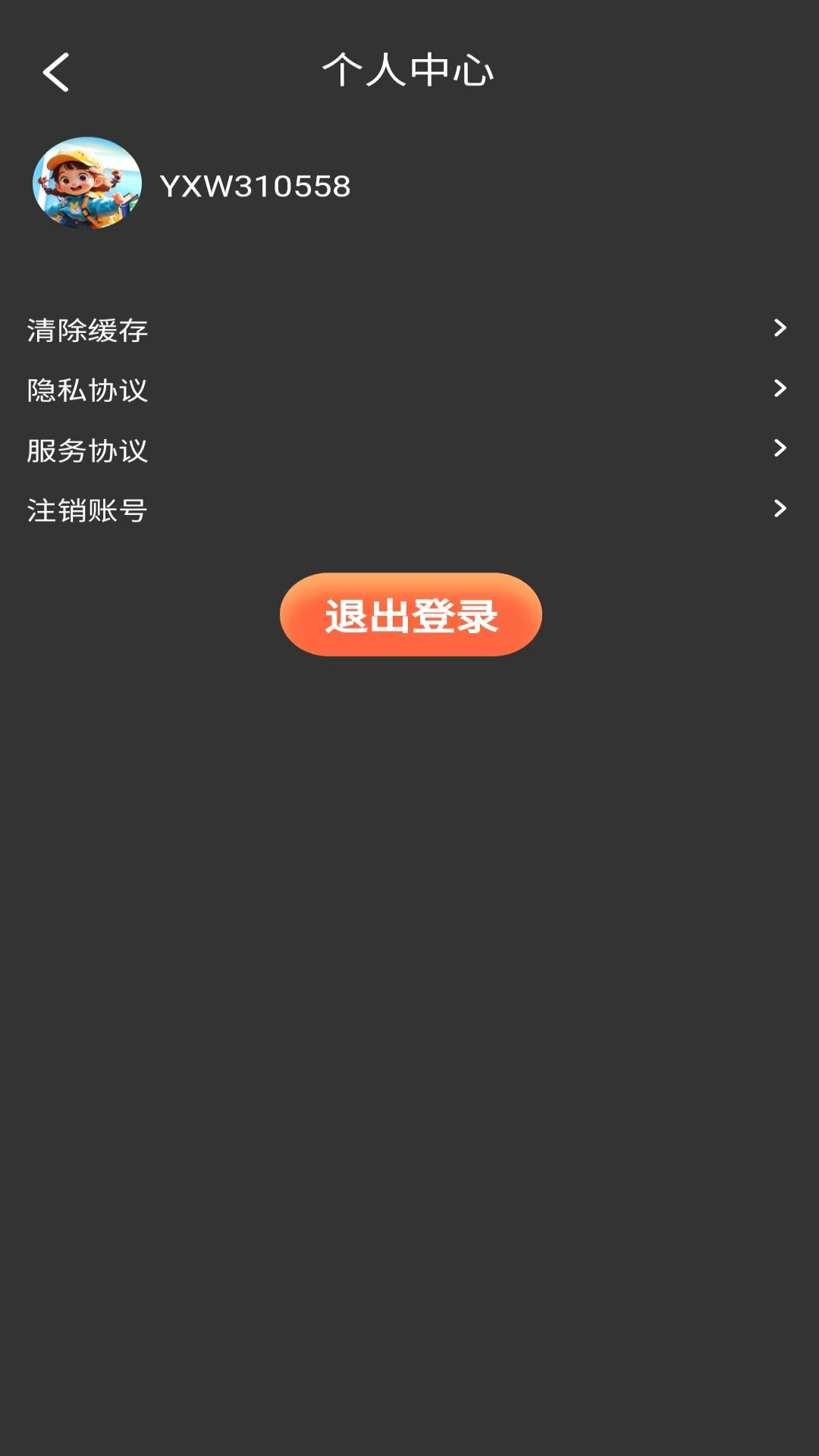Start account cancellation via 注销账号

click(86, 510)
